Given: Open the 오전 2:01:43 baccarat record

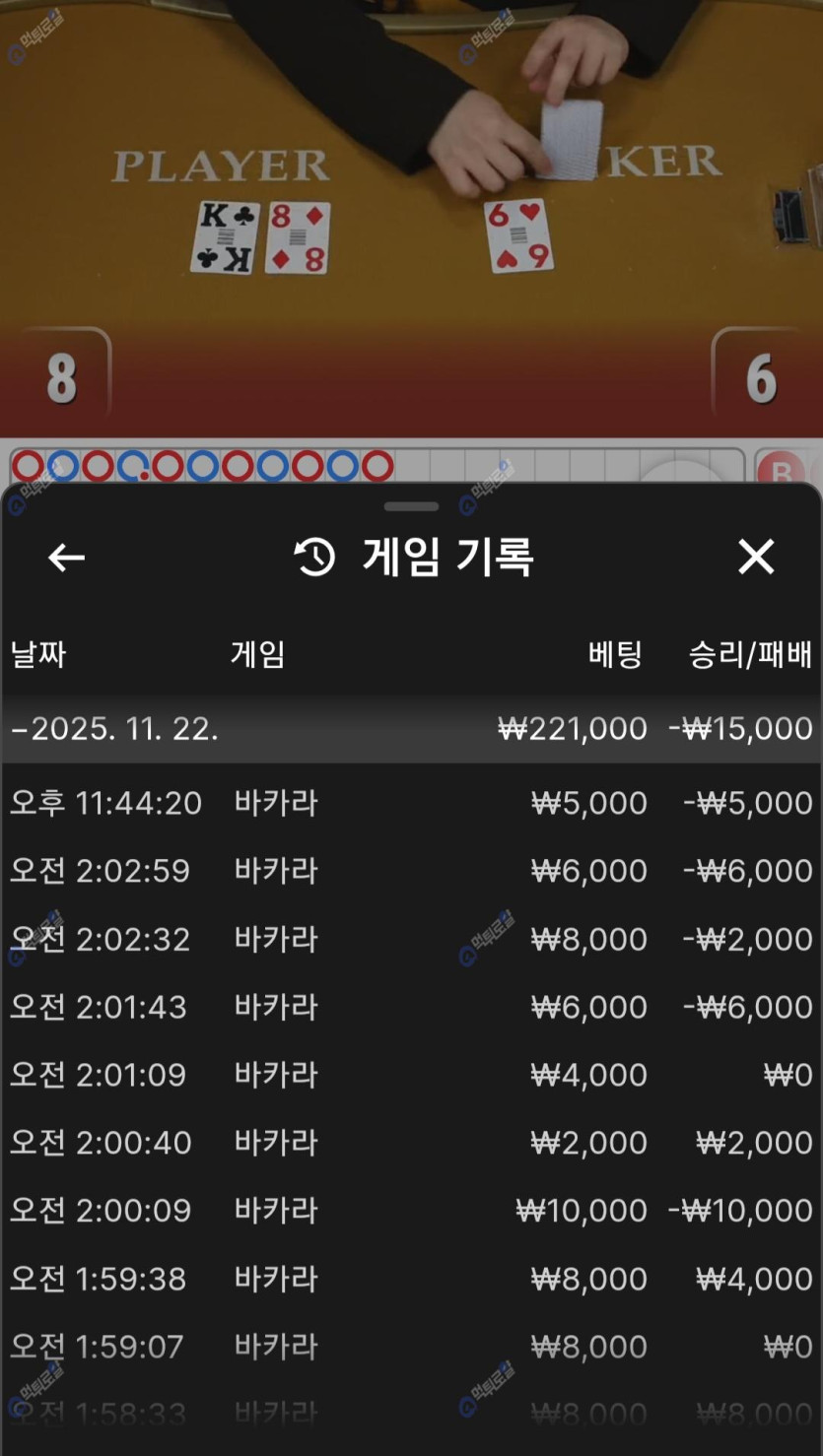Looking at the screenshot, I should pos(410,1007).
